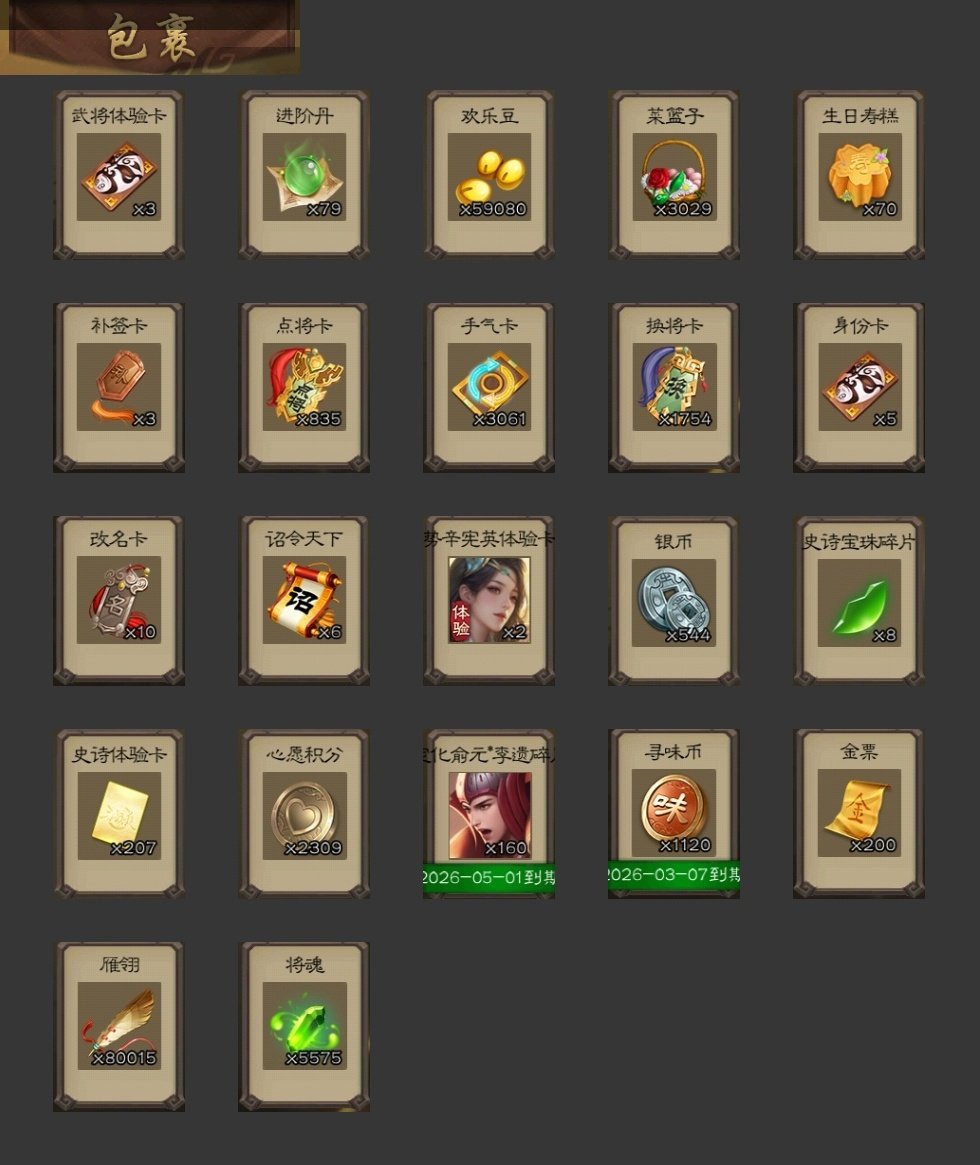980x1165 pixels.
Task: Open the 心愿积分 item
Action: pyautogui.click(x=304, y=815)
